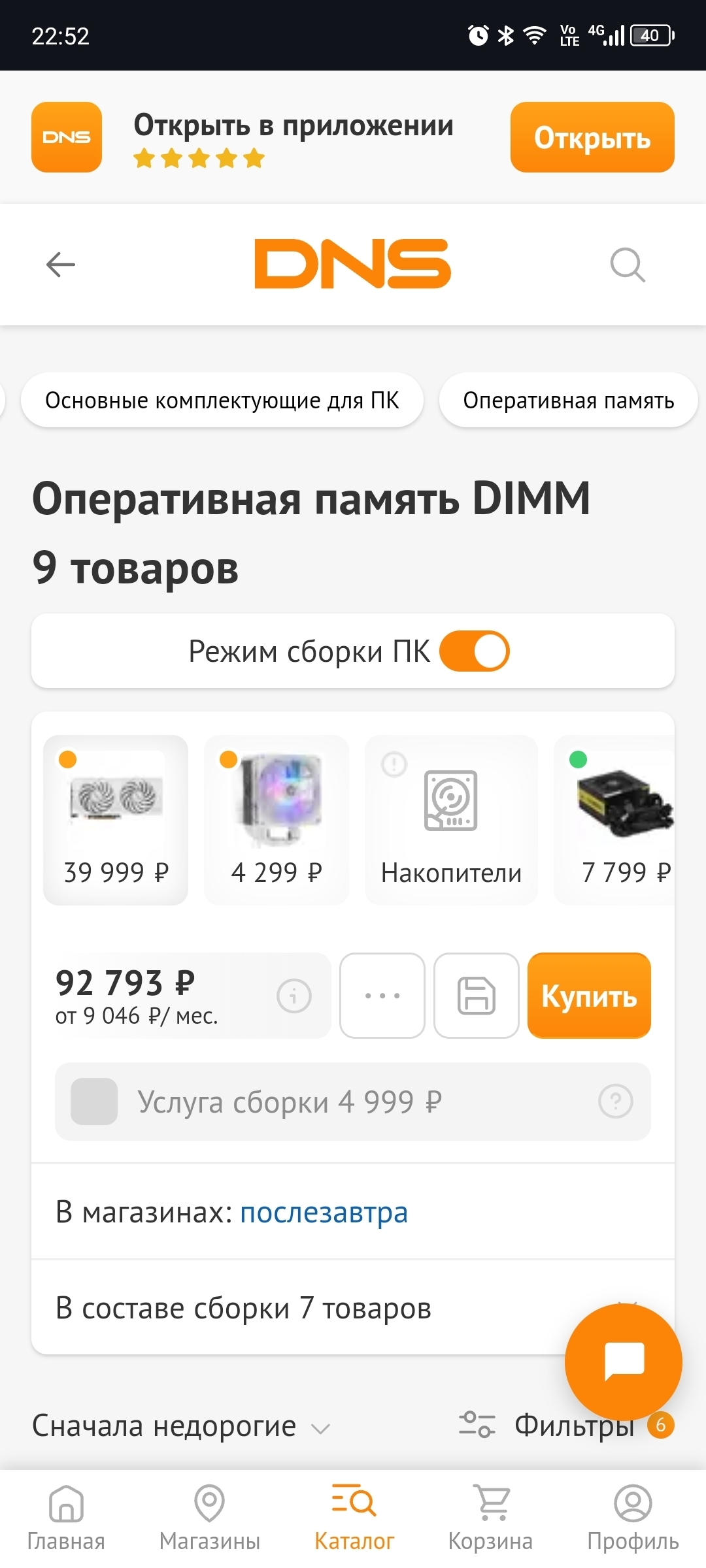Screen dimensions: 706x1568
Task: Open the orange chat support bubble
Action: (624, 1362)
